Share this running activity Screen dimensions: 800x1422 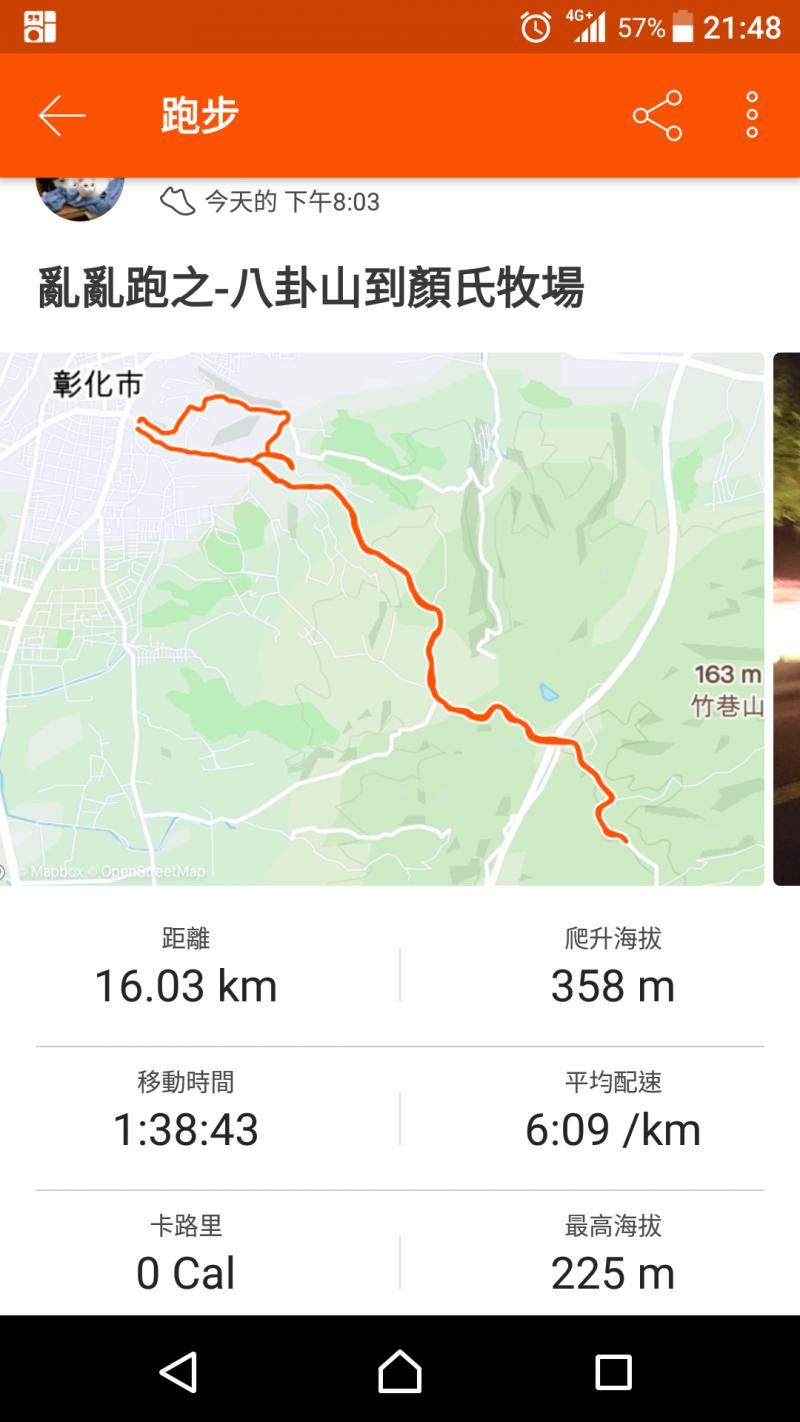[x=657, y=116]
